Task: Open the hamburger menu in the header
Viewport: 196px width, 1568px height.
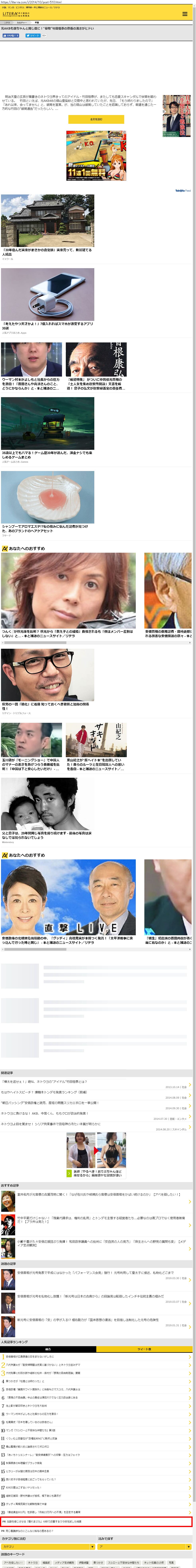Action: pyautogui.click(x=185, y=13)
